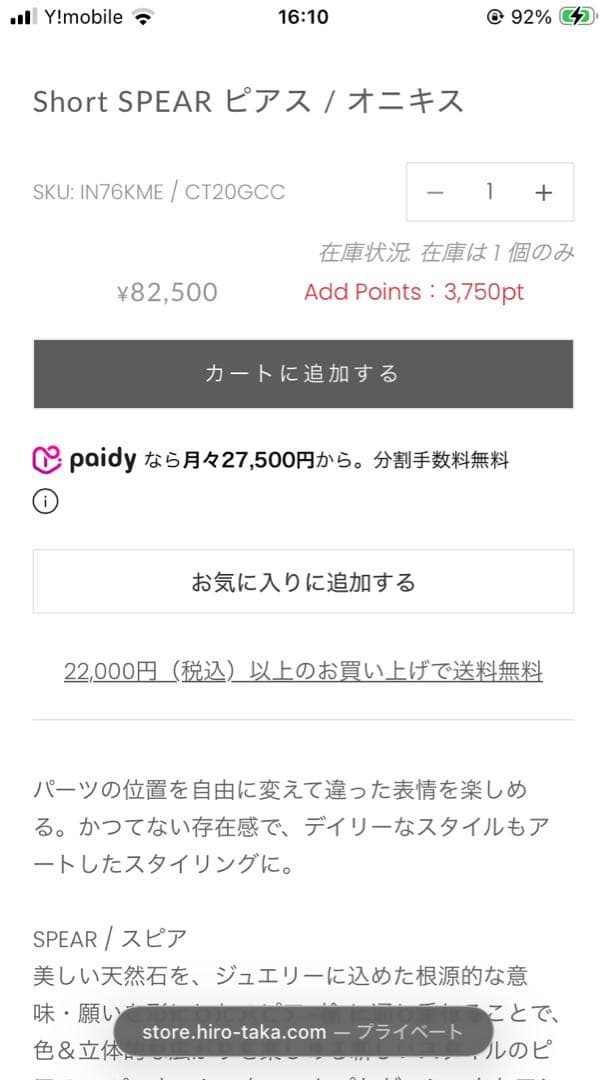608x1080 pixels.
Task: Add item to cart (カートに追加する)
Action: 303,374
